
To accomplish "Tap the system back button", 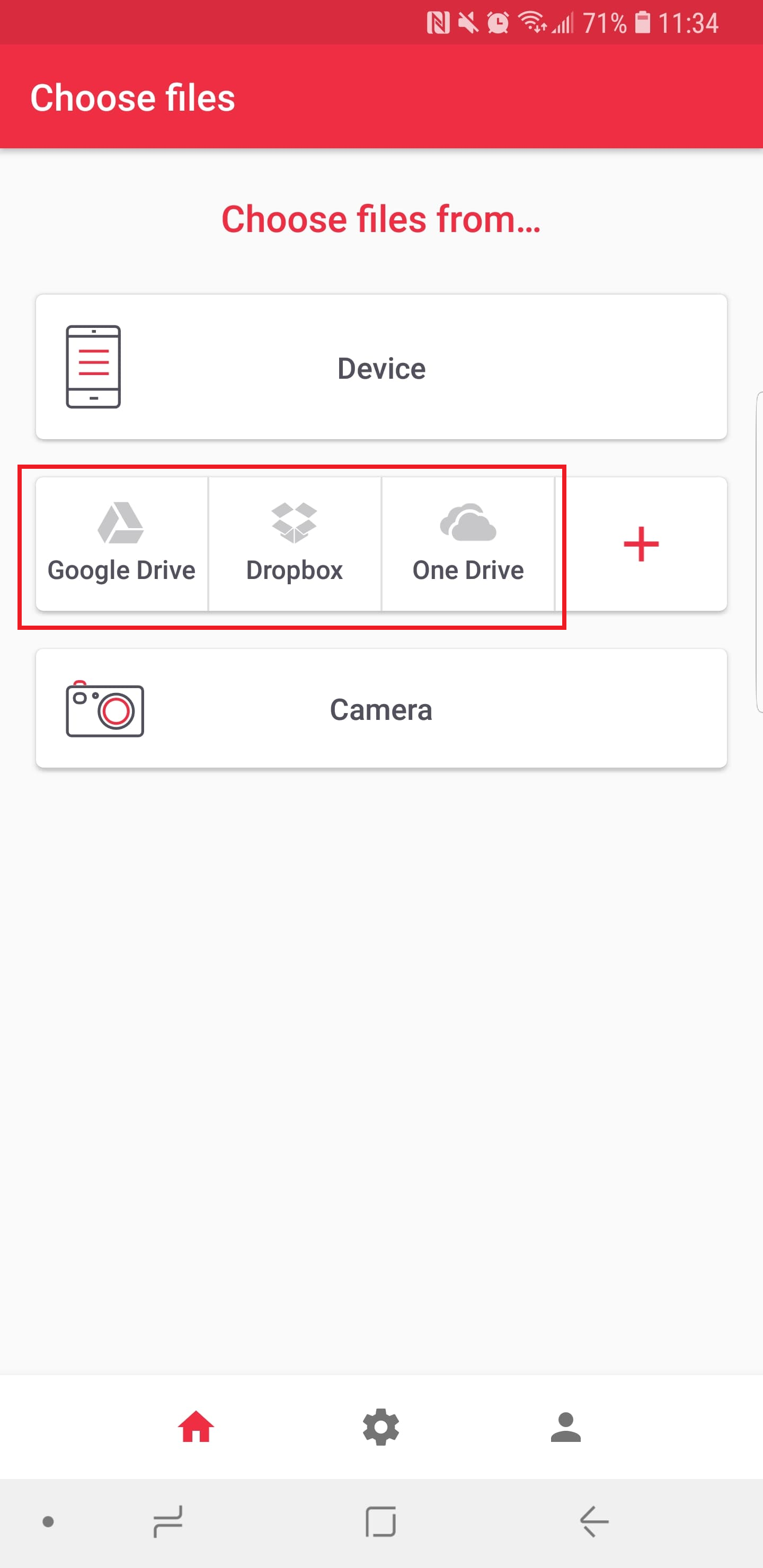I will 594,1522.
